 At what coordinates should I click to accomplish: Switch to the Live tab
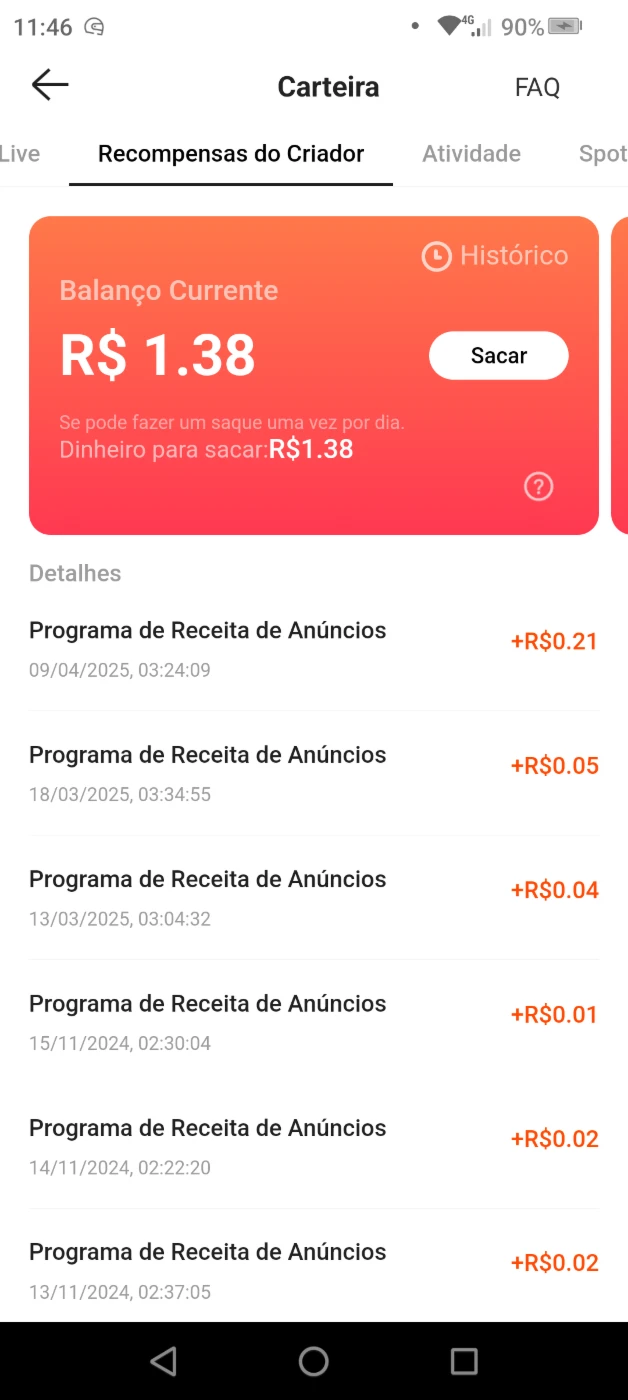coord(20,153)
